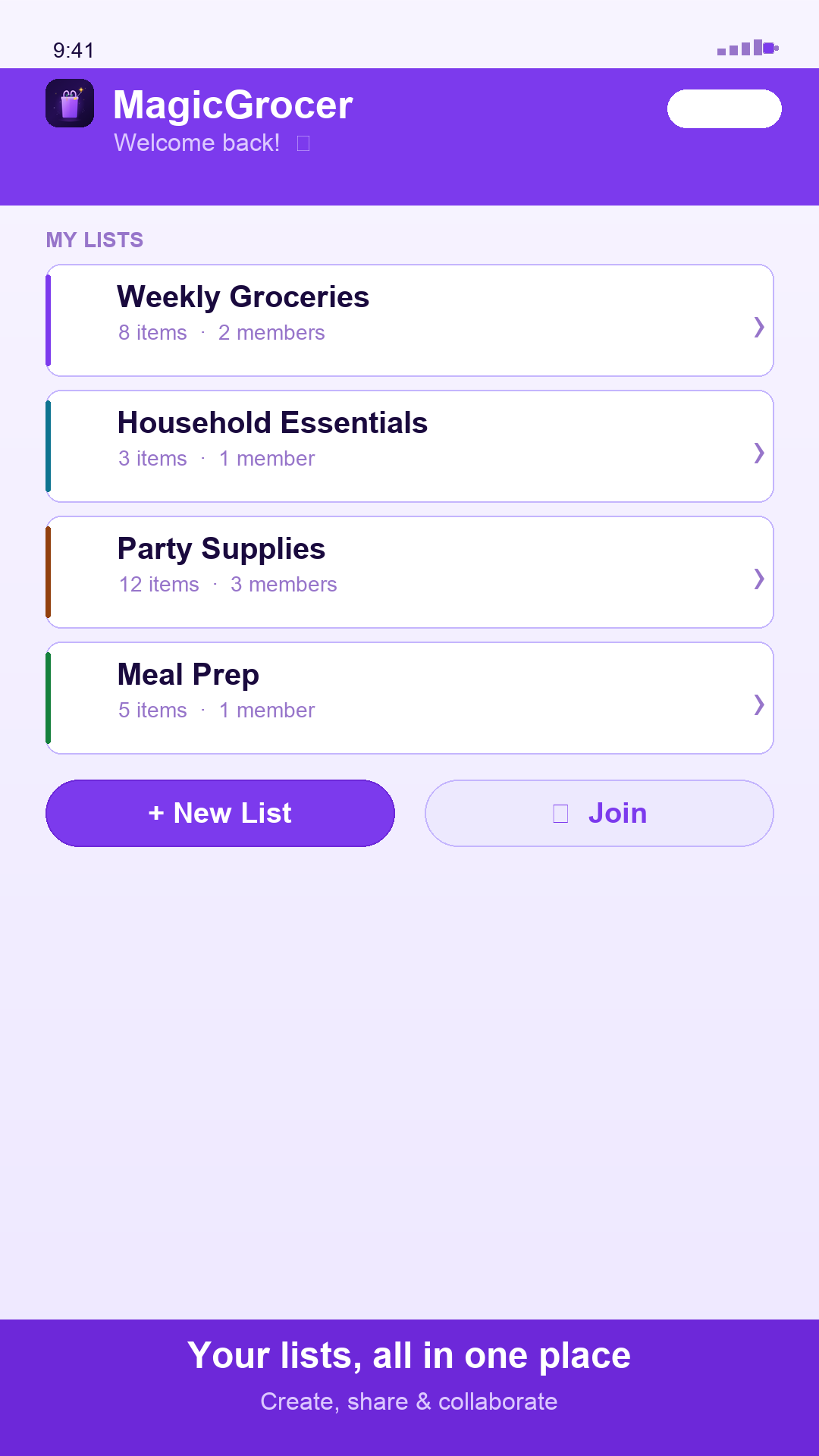Open the Weekly Groceries list card
This screenshot has width=819, height=1456.
pyautogui.click(x=409, y=318)
